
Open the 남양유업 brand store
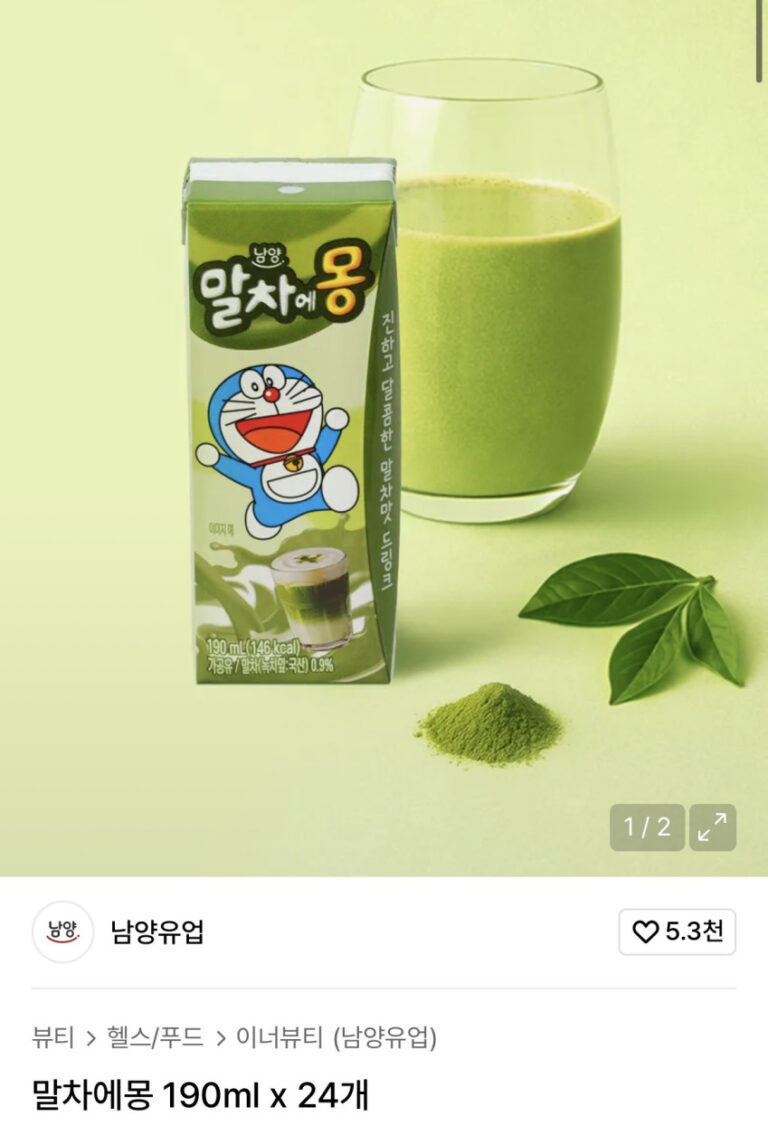click(x=157, y=932)
